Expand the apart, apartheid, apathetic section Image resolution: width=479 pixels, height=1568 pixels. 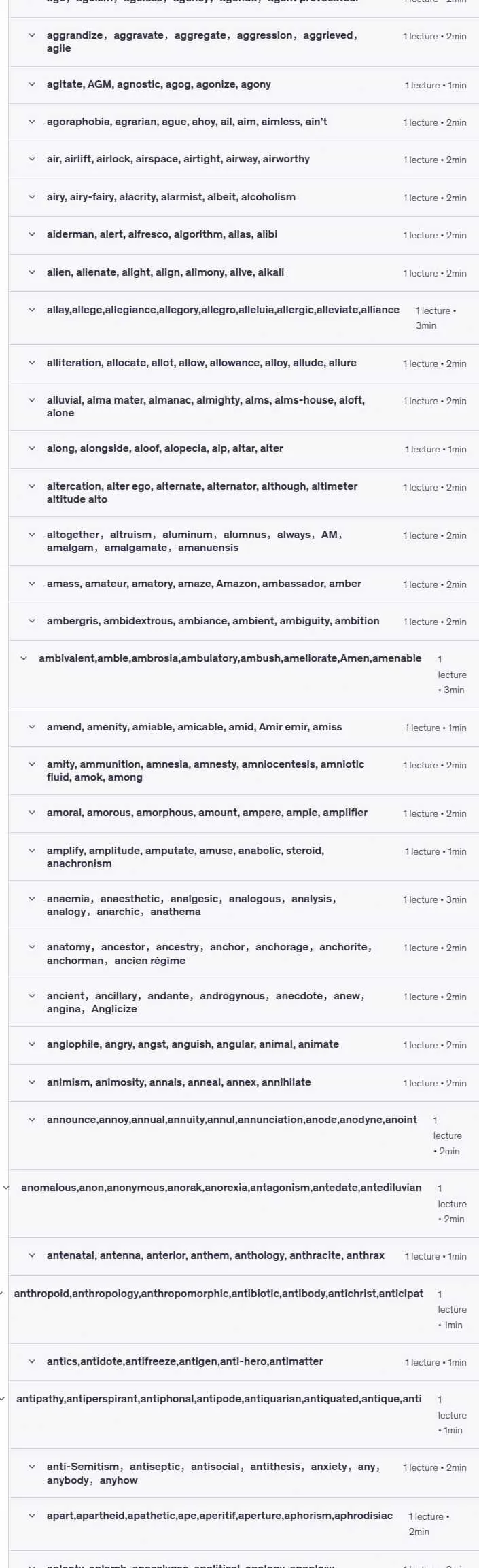pyautogui.click(x=244, y=1524)
